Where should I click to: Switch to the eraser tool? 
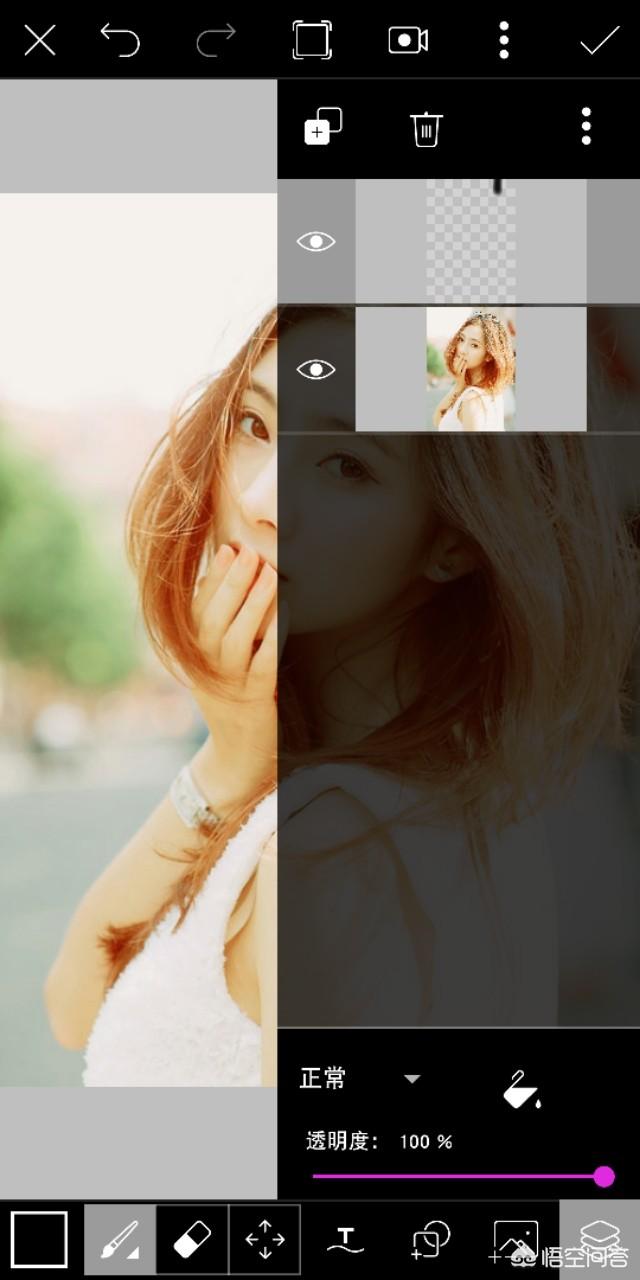click(192, 1240)
